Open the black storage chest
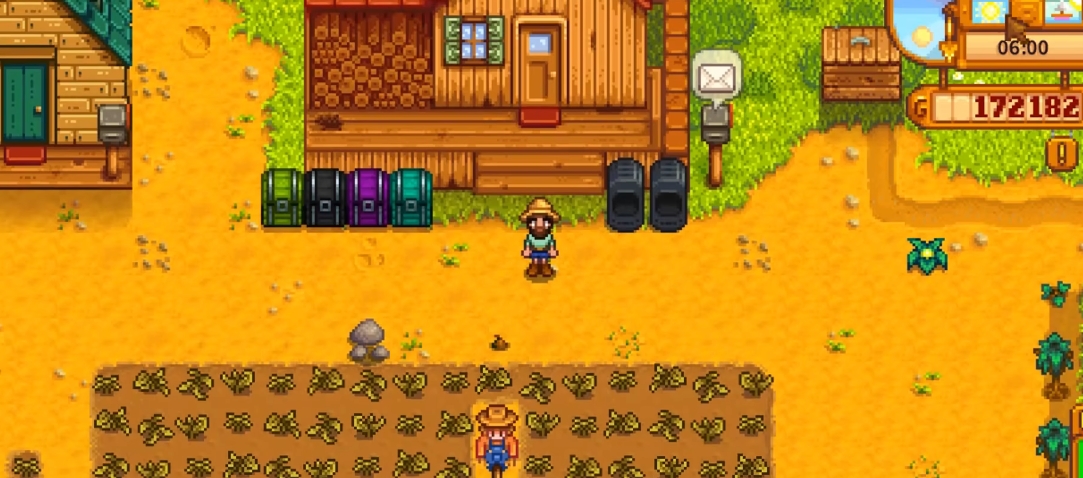 click(x=325, y=198)
